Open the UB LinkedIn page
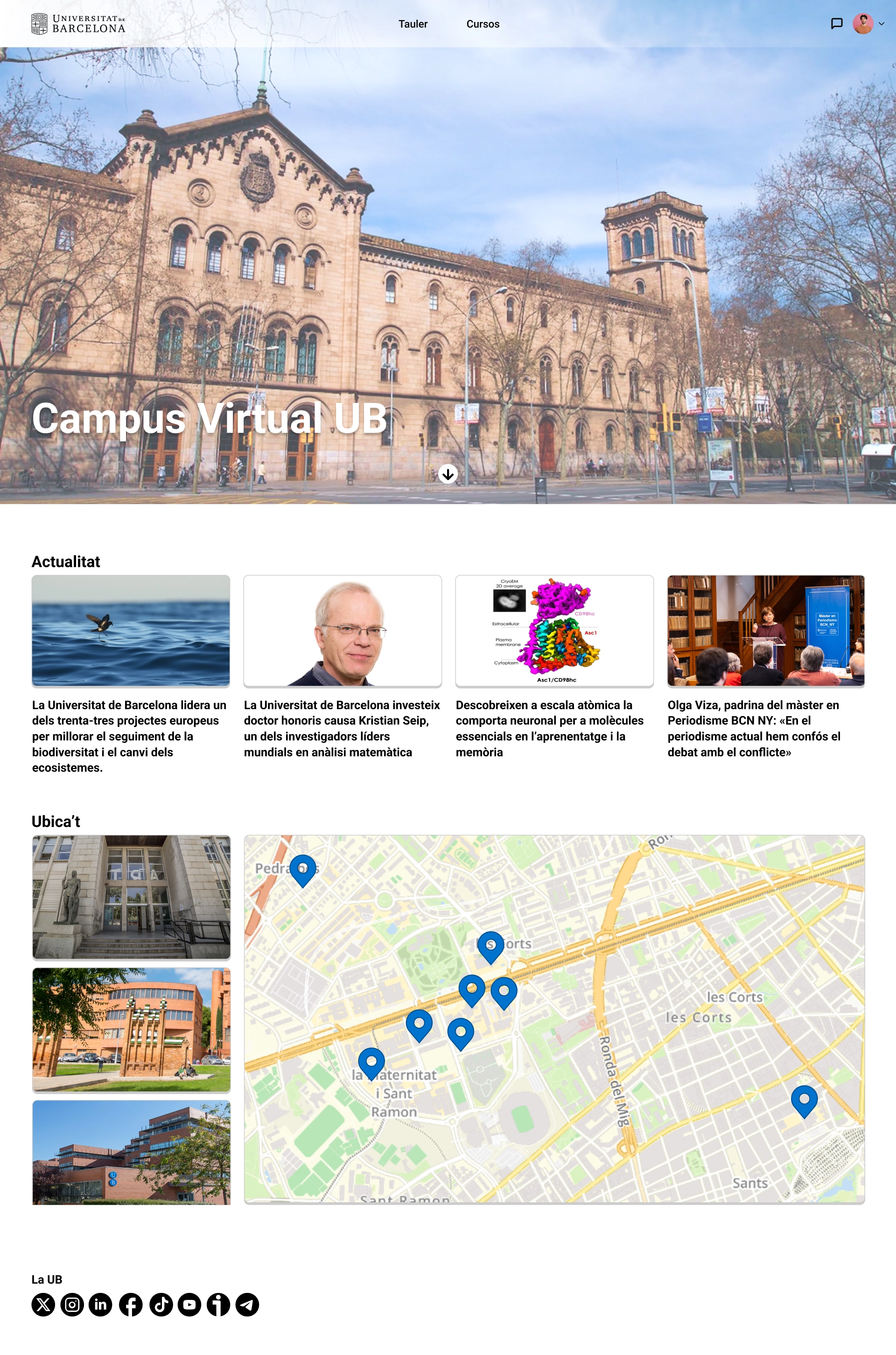 coord(101,1305)
